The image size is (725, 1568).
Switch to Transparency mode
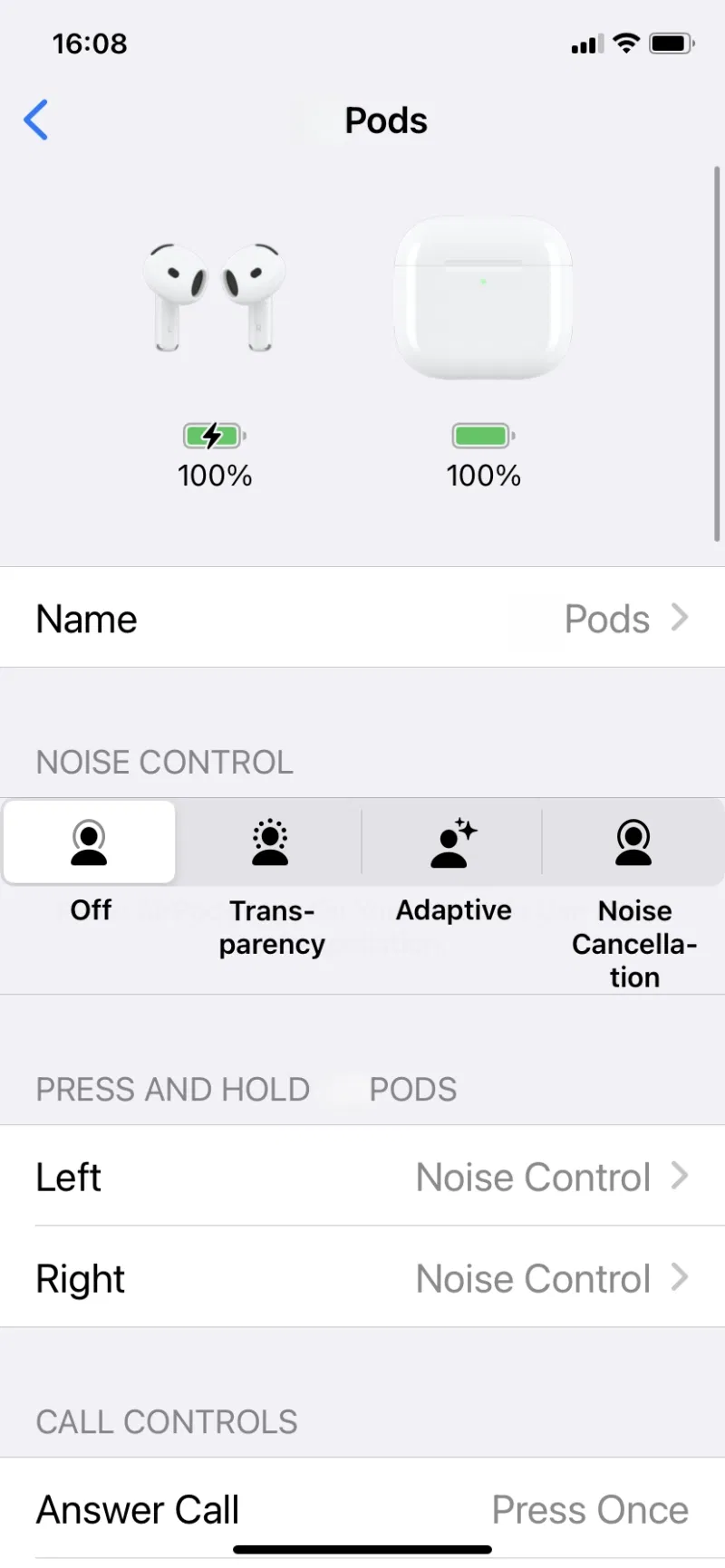coord(270,843)
